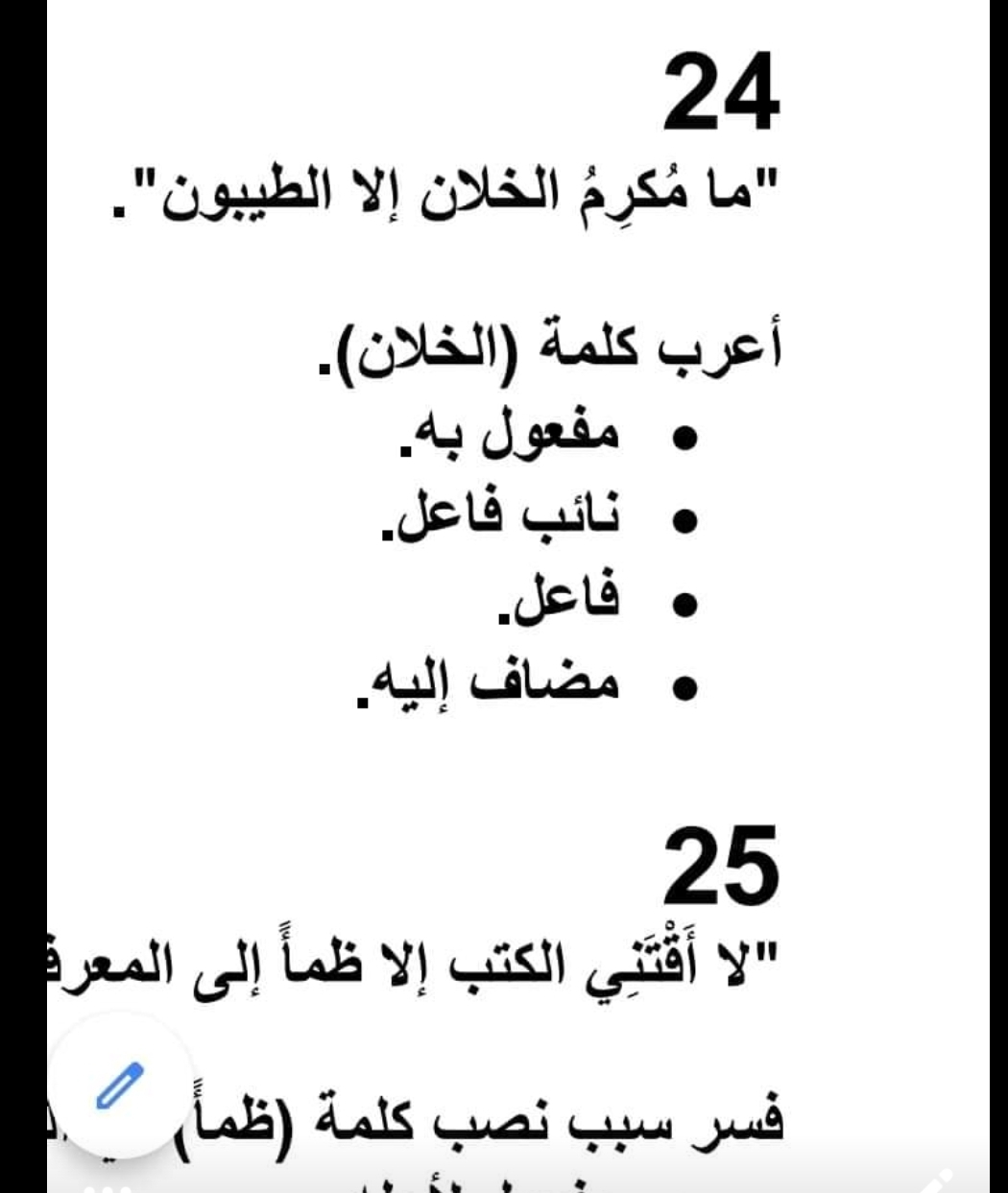The height and width of the screenshot is (1193, 1008).
Task: Tap the pencil edit floating button
Action: point(120,1086)
